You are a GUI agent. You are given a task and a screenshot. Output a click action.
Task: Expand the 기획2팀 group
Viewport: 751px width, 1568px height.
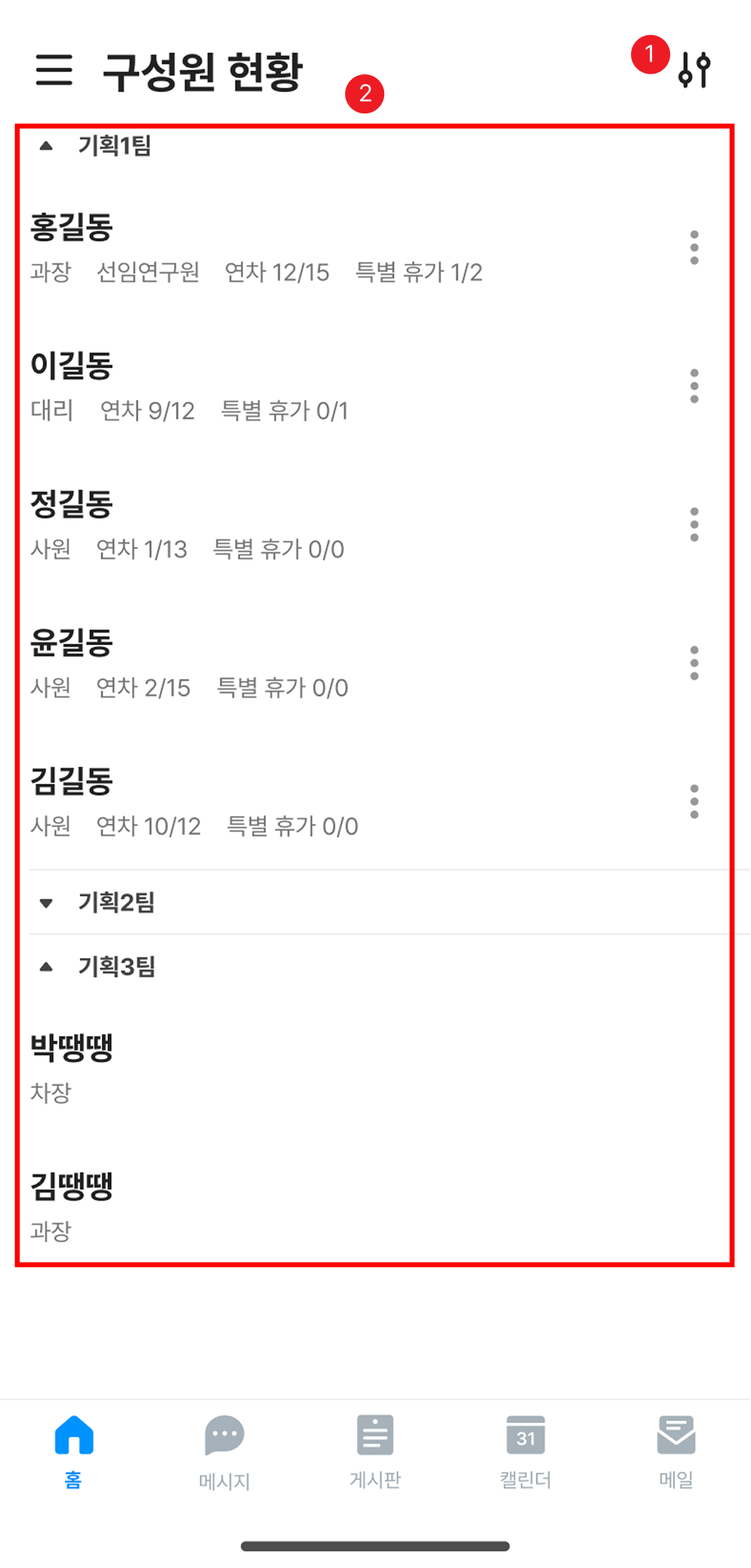click(x=47, y=903)
